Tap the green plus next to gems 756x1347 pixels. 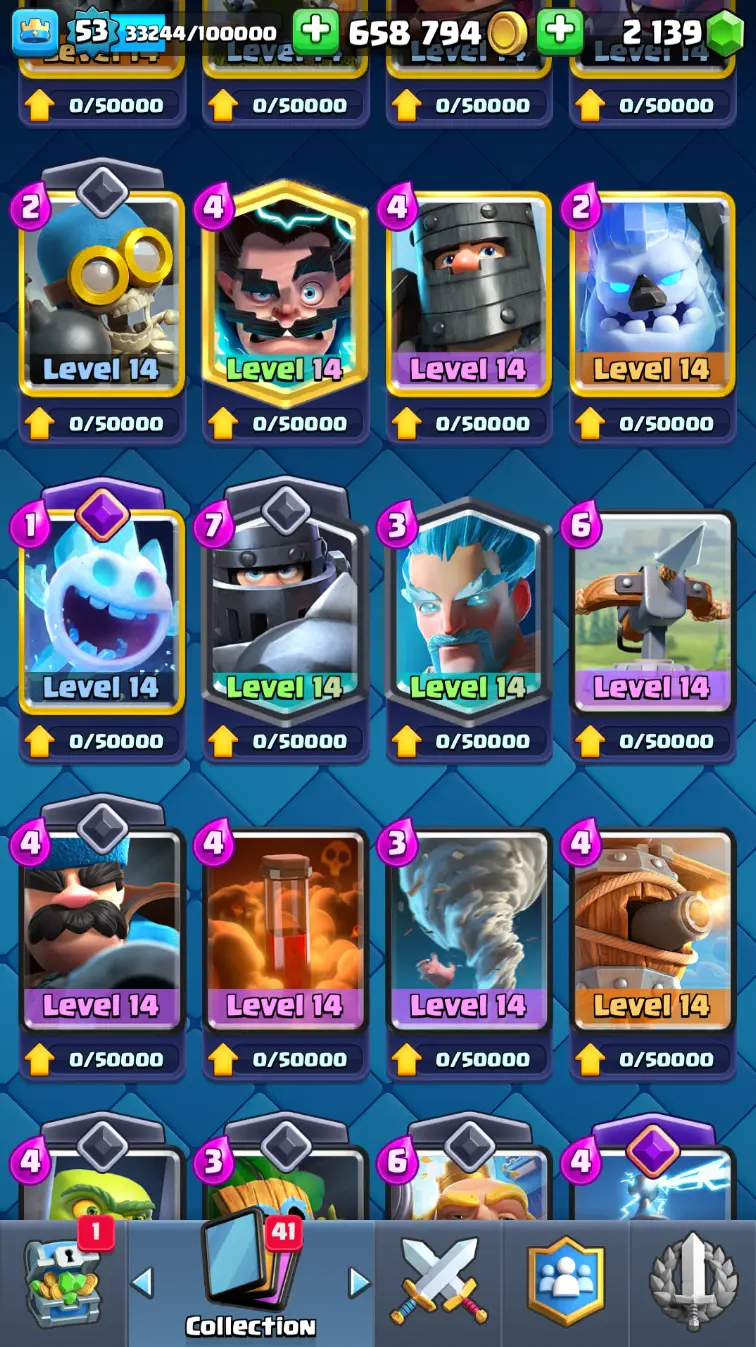560,33
